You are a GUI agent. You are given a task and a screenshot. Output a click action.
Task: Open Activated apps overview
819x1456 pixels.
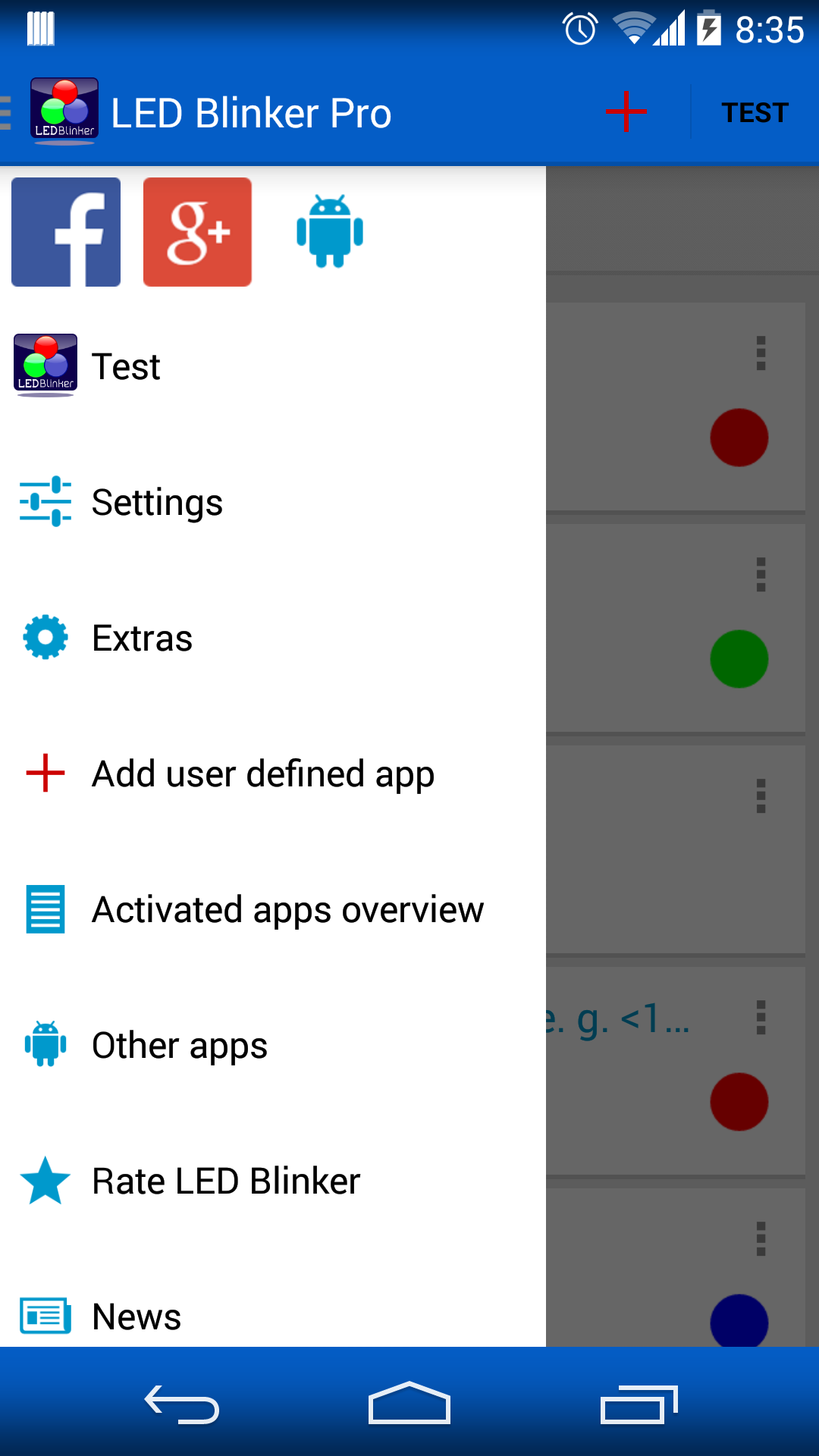[273, 910]
